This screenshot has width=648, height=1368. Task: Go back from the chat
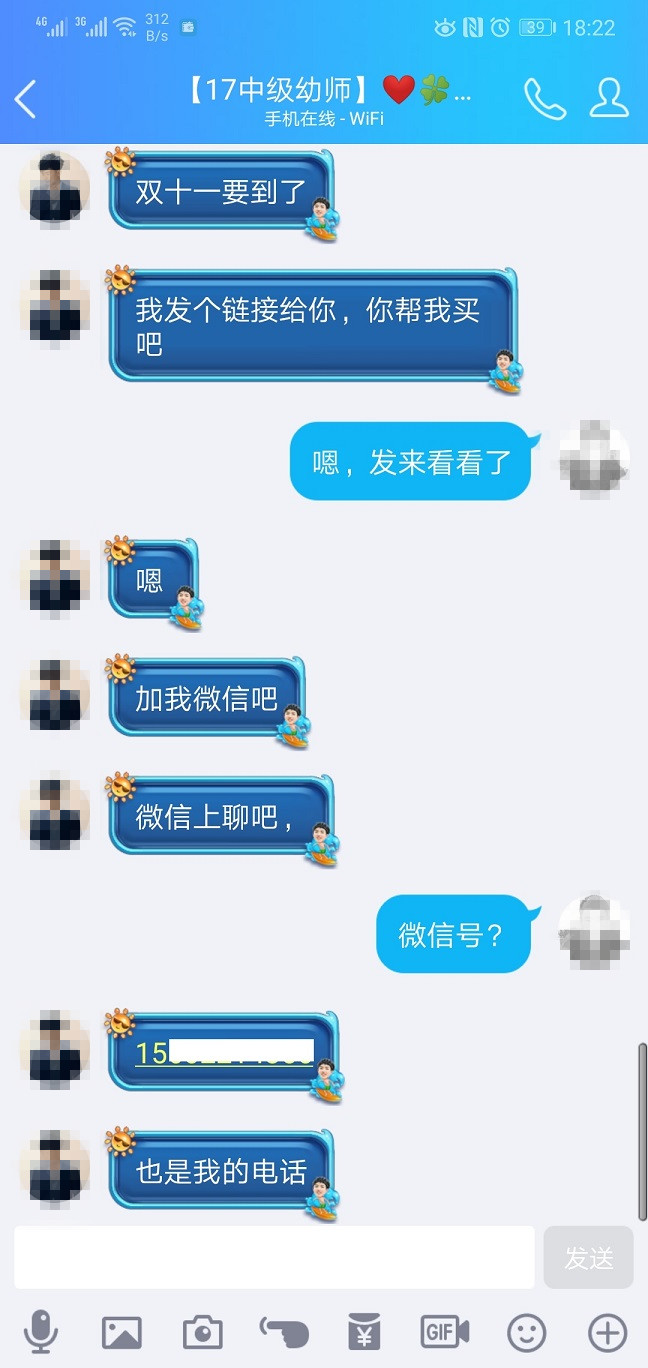pyautogui.click(x=26, y=99)
